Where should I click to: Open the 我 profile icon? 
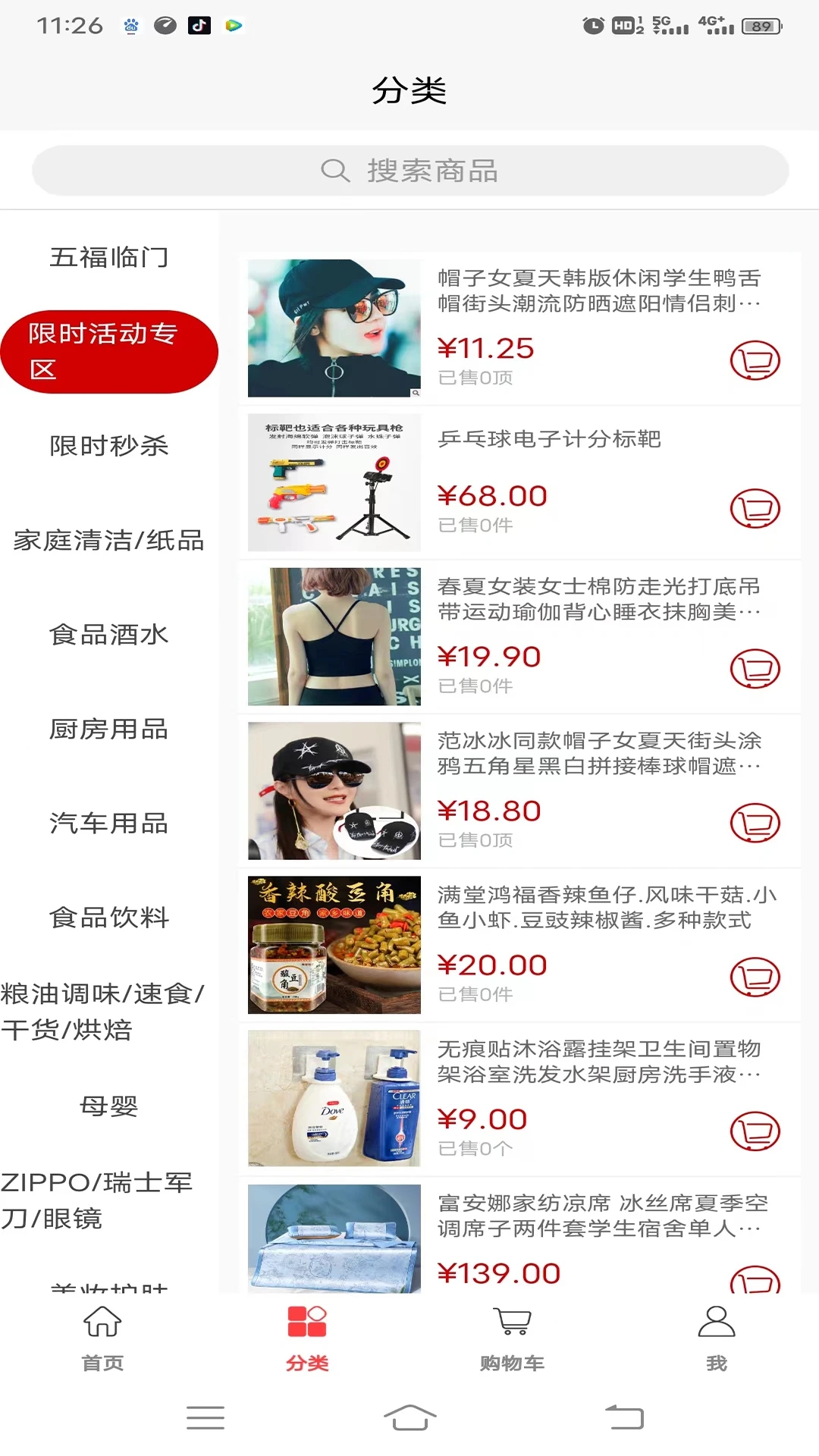716,1321
